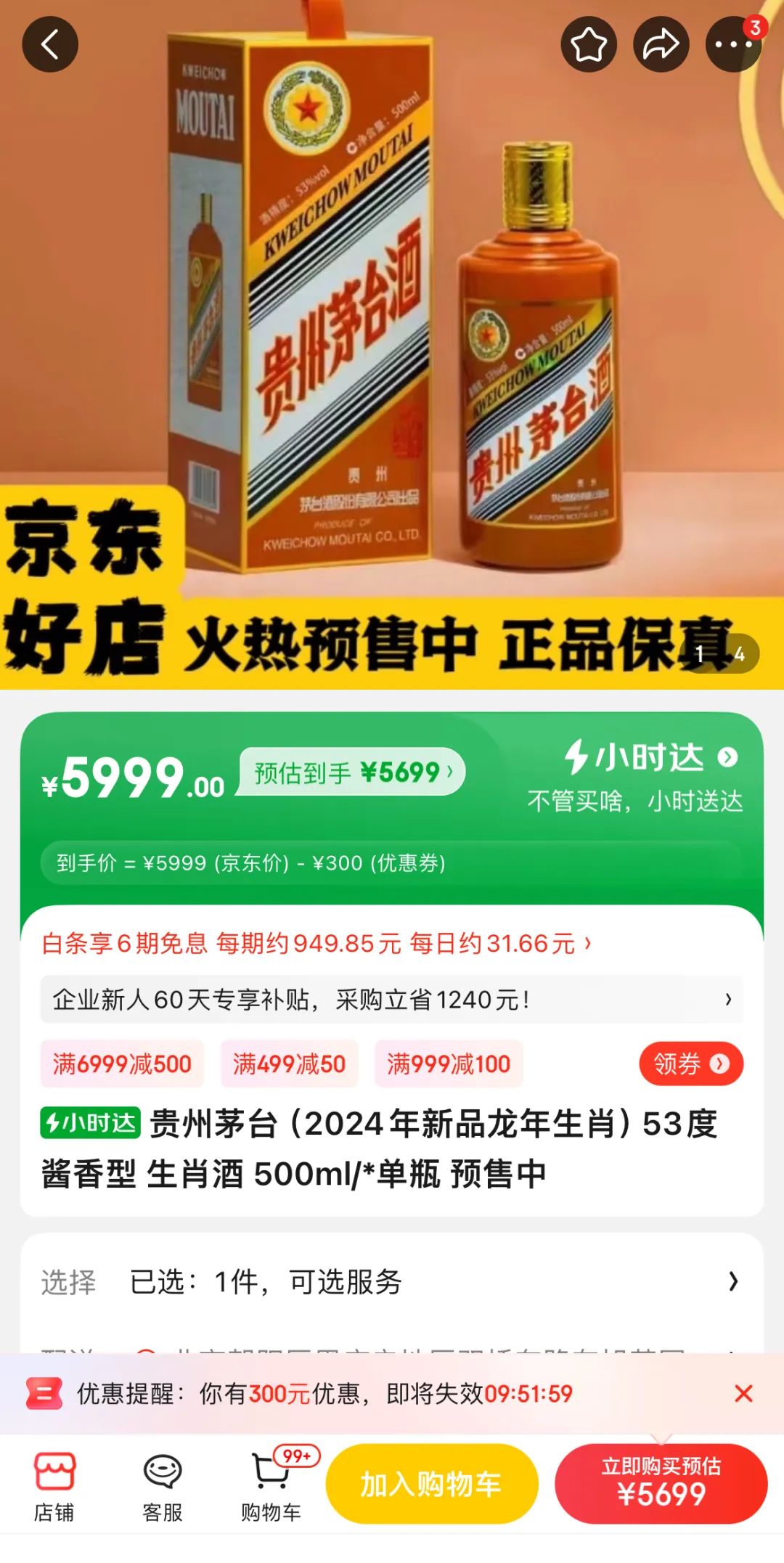Dismiss the 优惠提醒 banner
This screenshot has width=784, height=1563.
(x=743, y=1393)
